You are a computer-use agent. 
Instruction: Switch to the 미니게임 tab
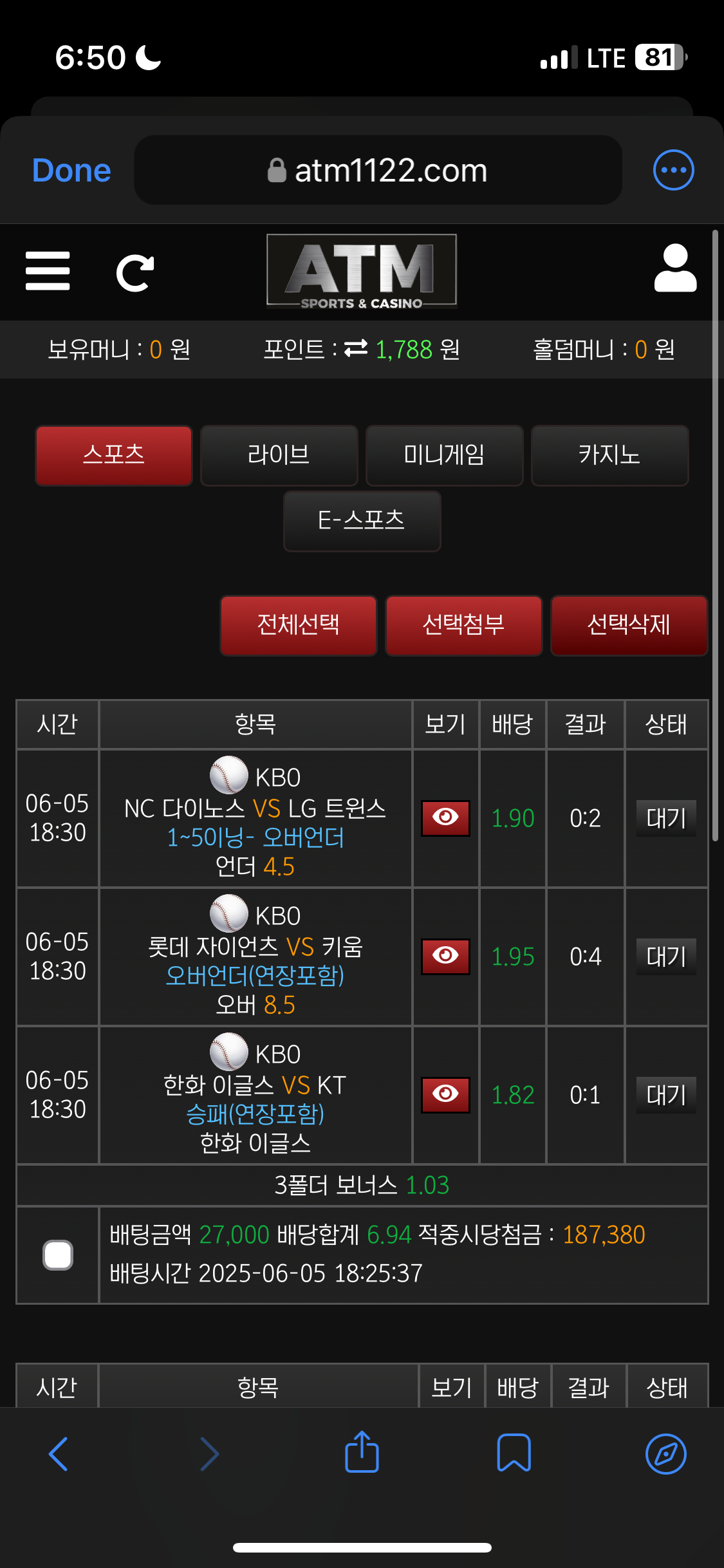pos(444,455)
